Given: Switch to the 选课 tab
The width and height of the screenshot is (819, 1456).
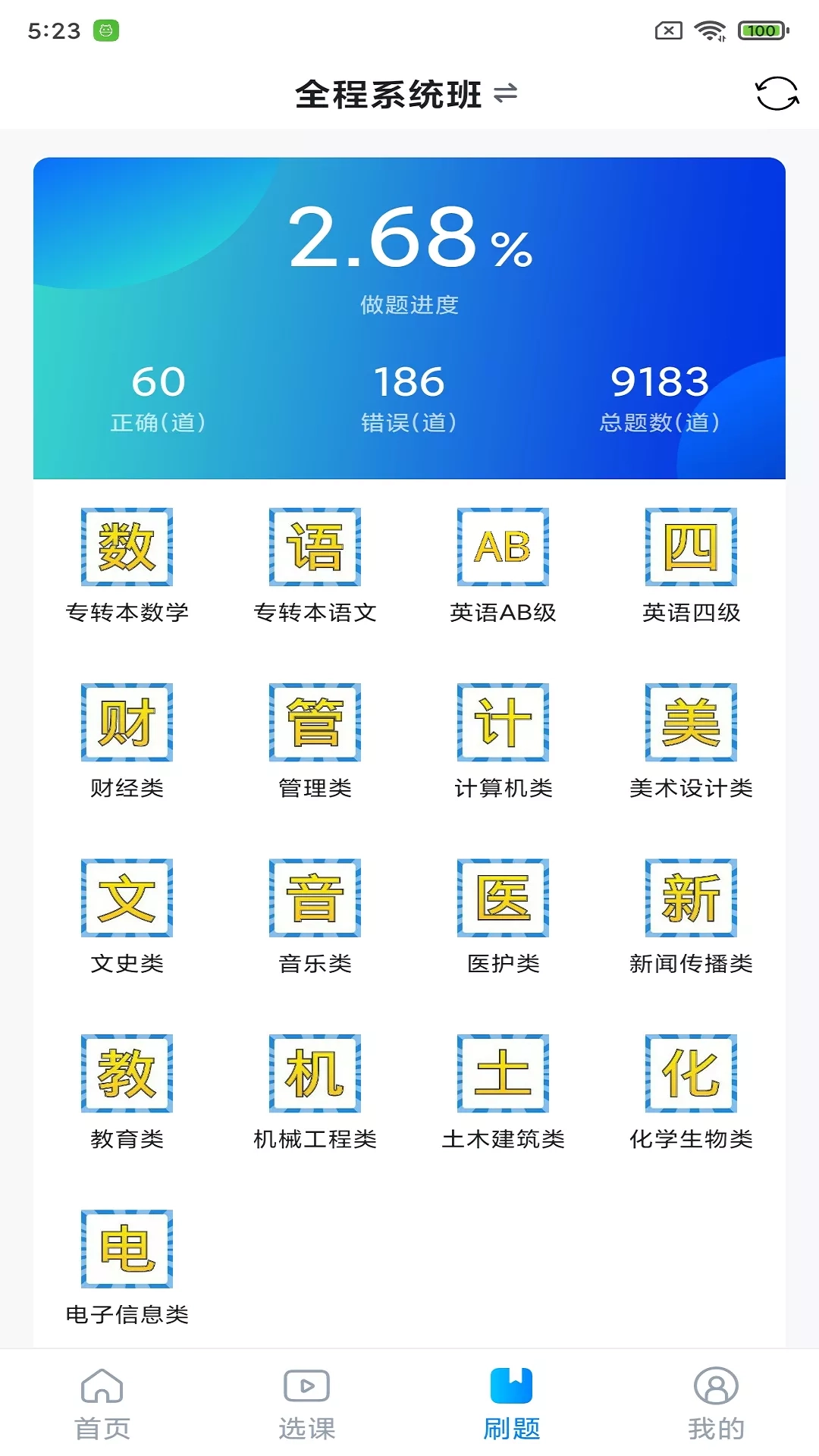Looking at the screenshot, I should tap(307, 1403).
